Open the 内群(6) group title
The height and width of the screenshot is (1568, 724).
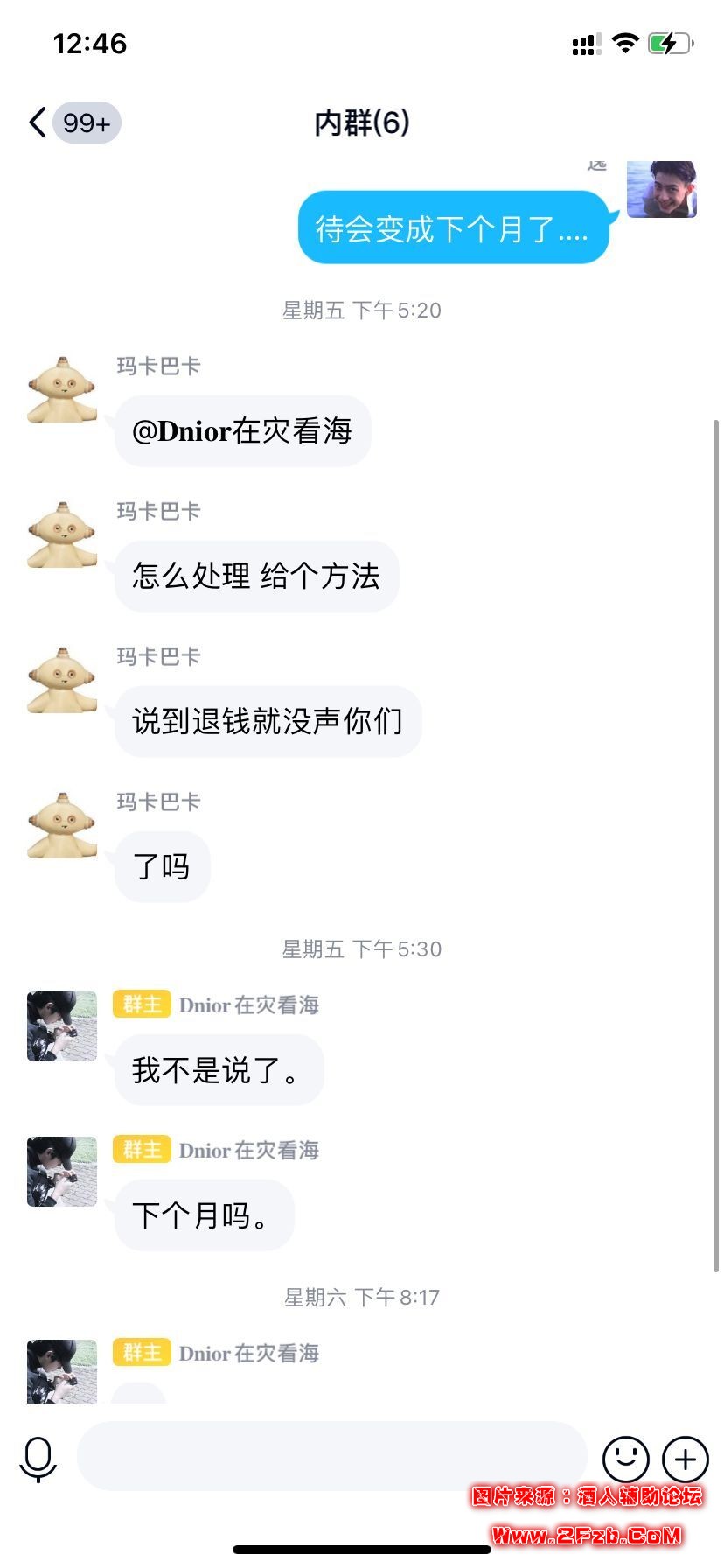(361, 122)
